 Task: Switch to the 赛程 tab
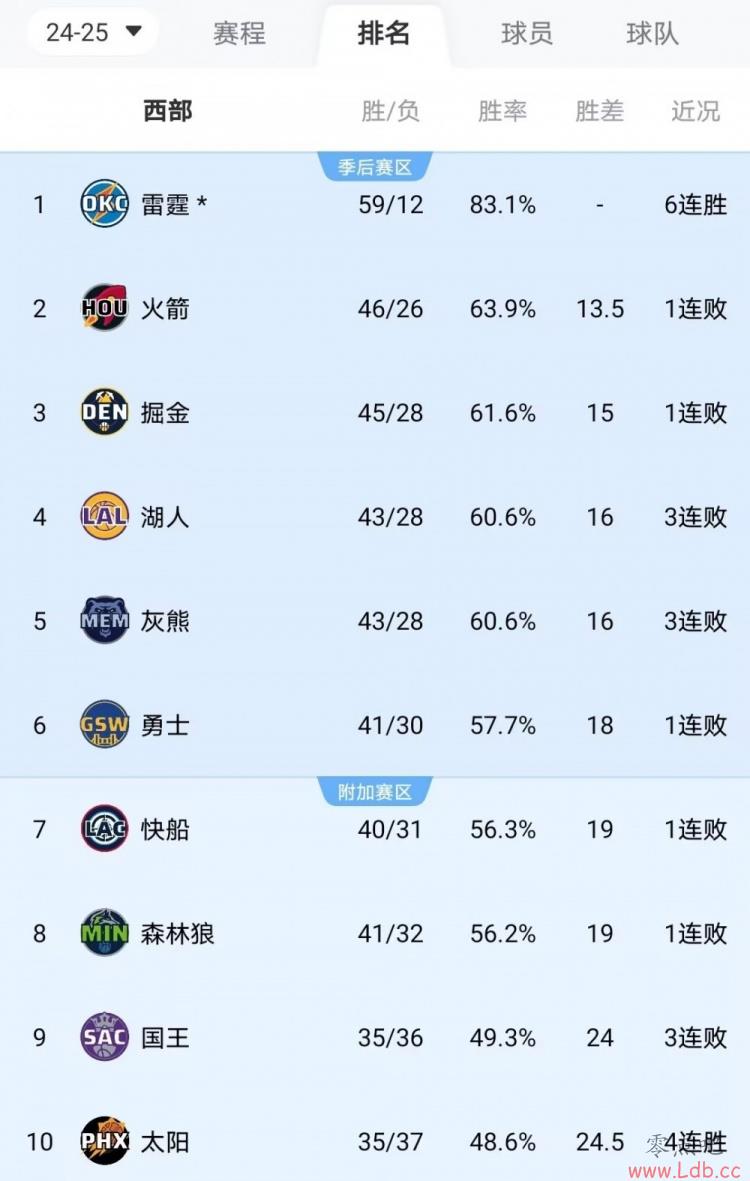tap(239, 33)
